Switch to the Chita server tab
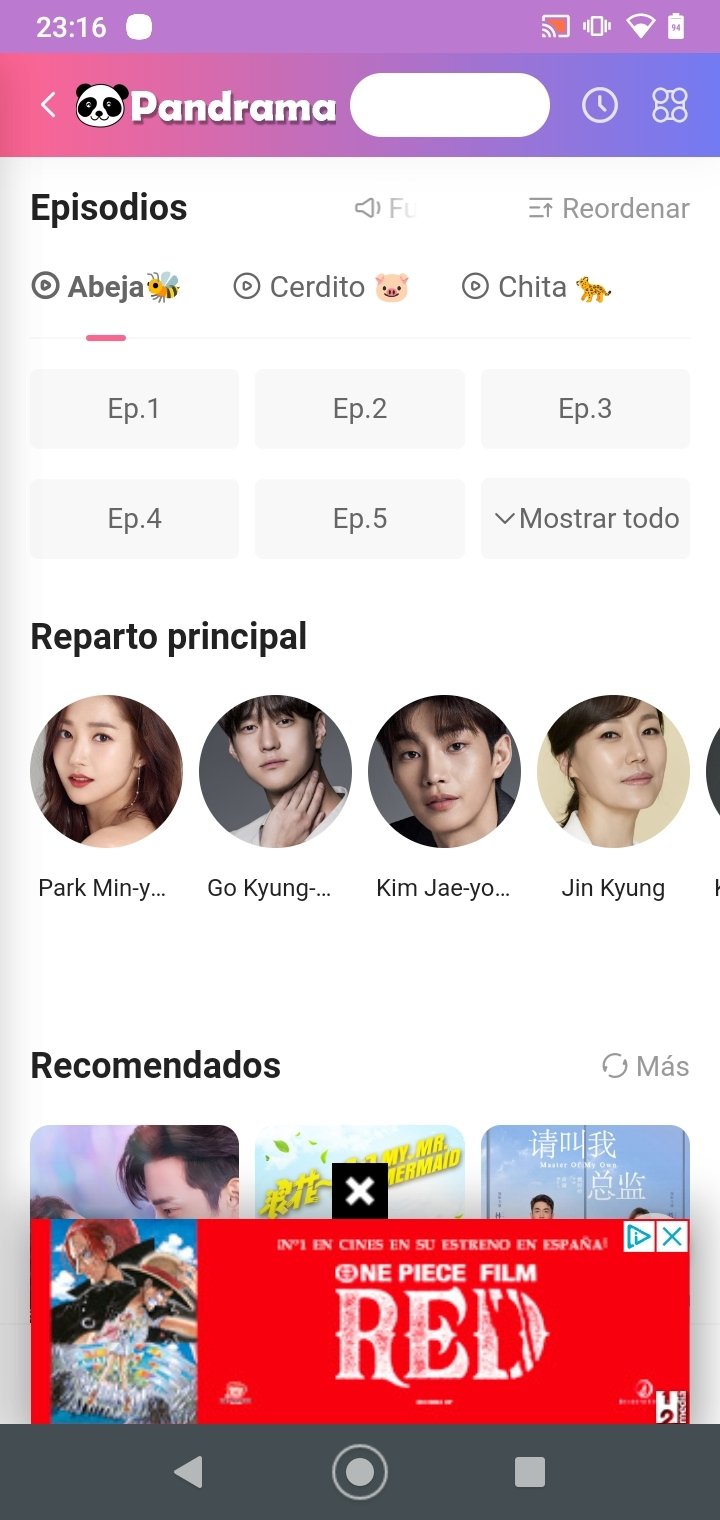 (536, 287)
